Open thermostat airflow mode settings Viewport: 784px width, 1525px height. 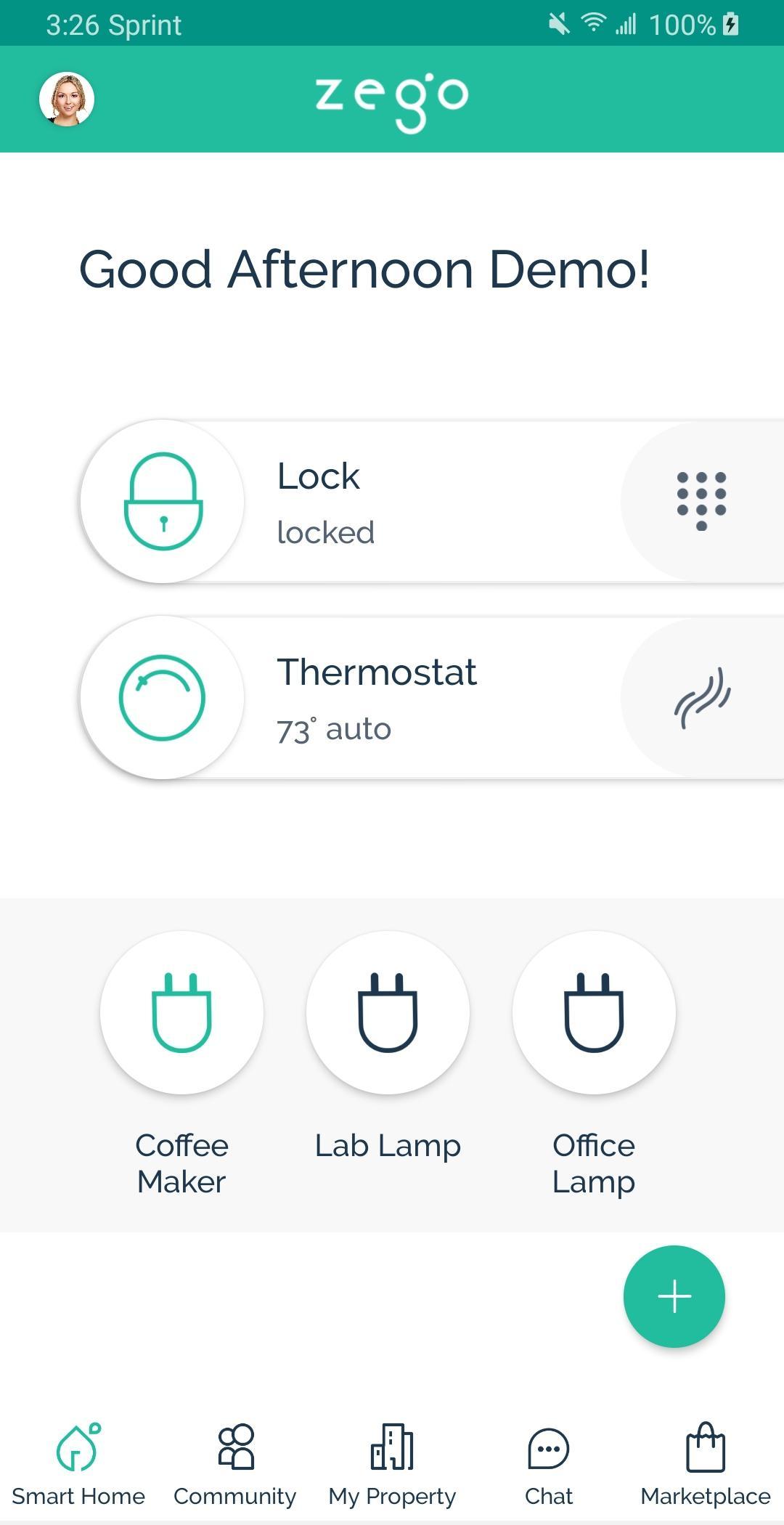coord(701,698)
